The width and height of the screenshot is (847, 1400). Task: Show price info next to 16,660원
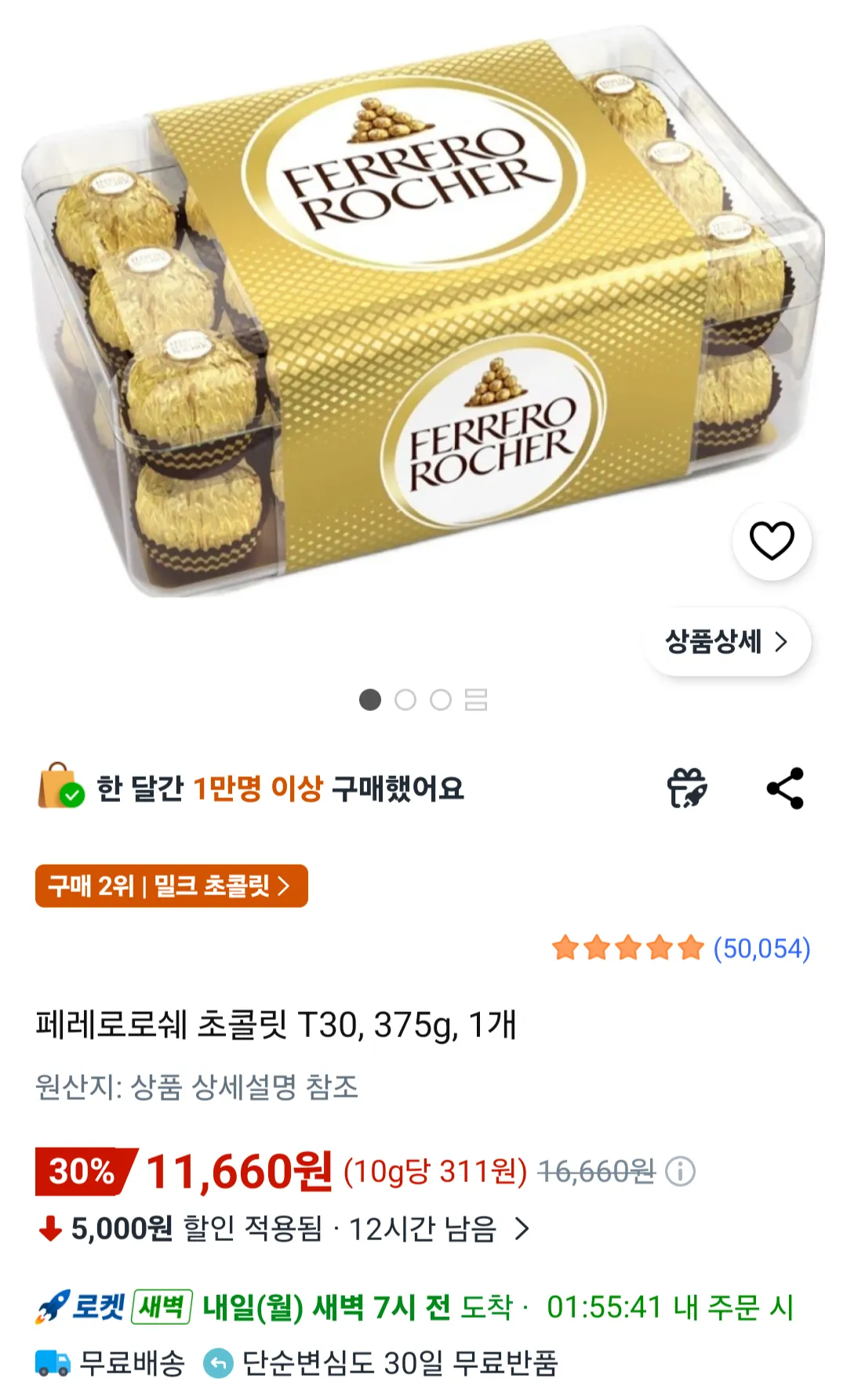click(x=680, y=1172)
